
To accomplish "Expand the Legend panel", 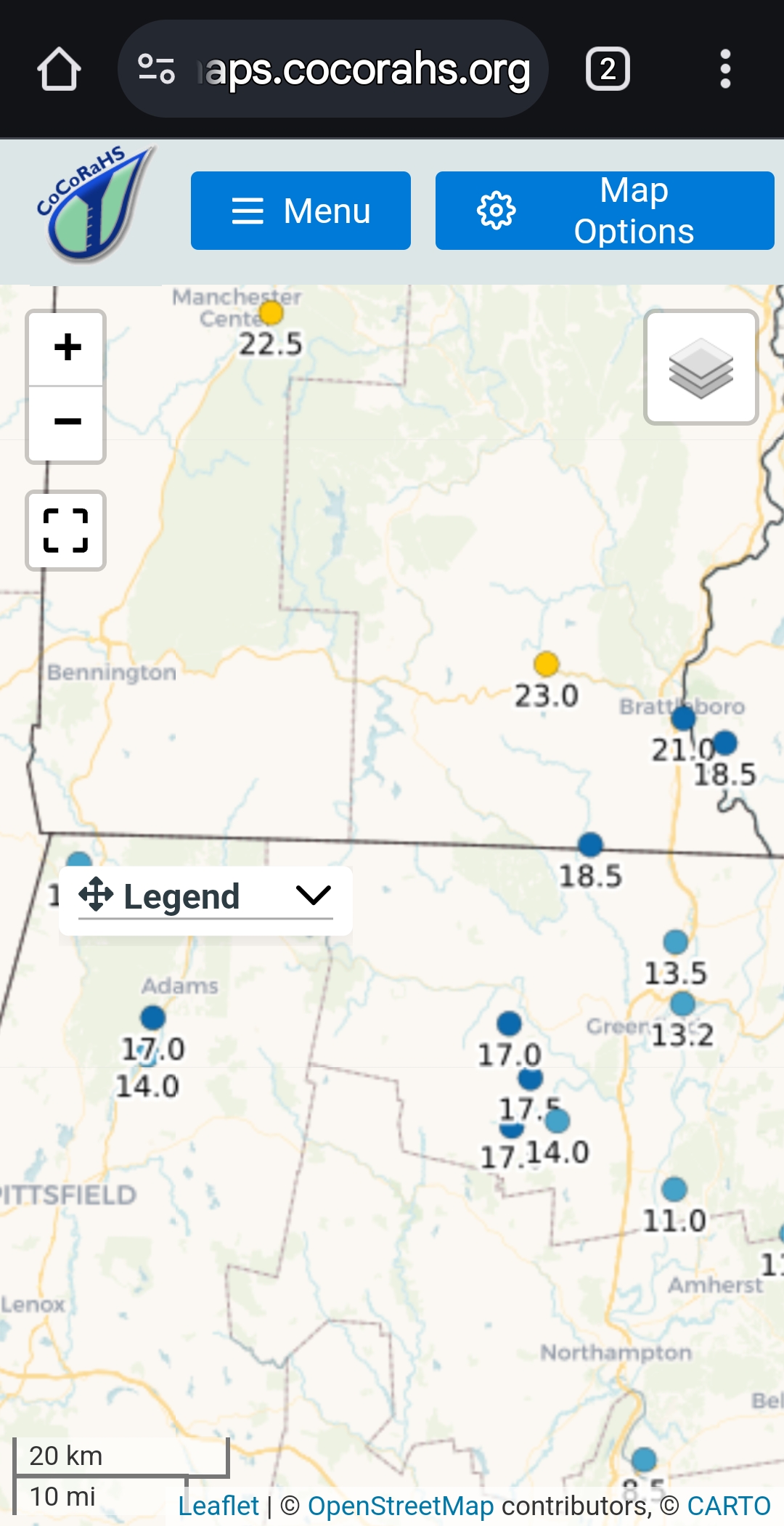I will tap(205, 896).
